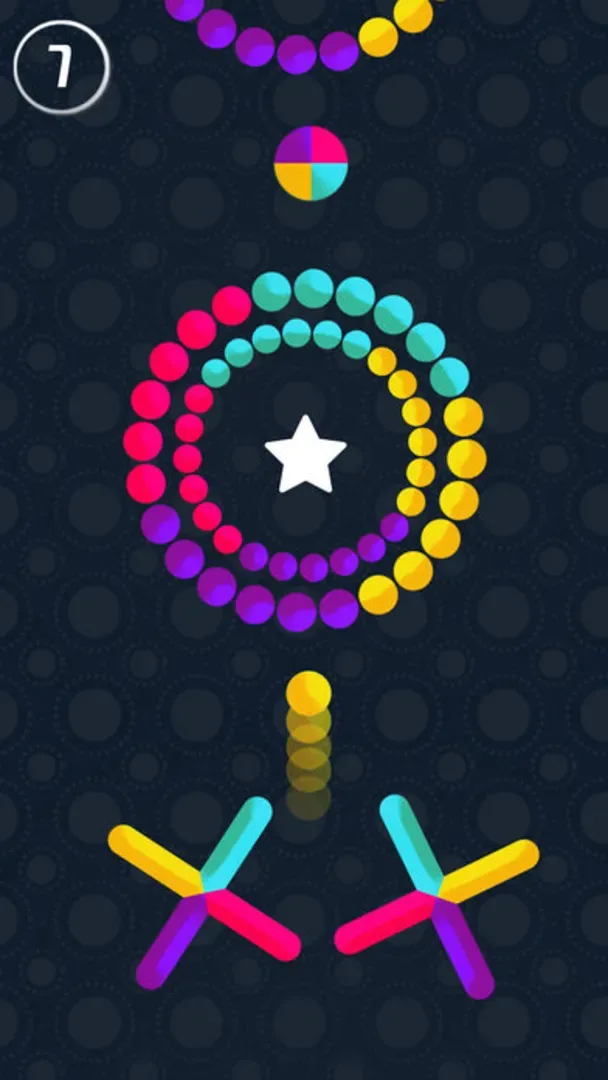608x1080 pixels.
Task: Tap the yellow ball to bounce upward
Action: point(308,692)
